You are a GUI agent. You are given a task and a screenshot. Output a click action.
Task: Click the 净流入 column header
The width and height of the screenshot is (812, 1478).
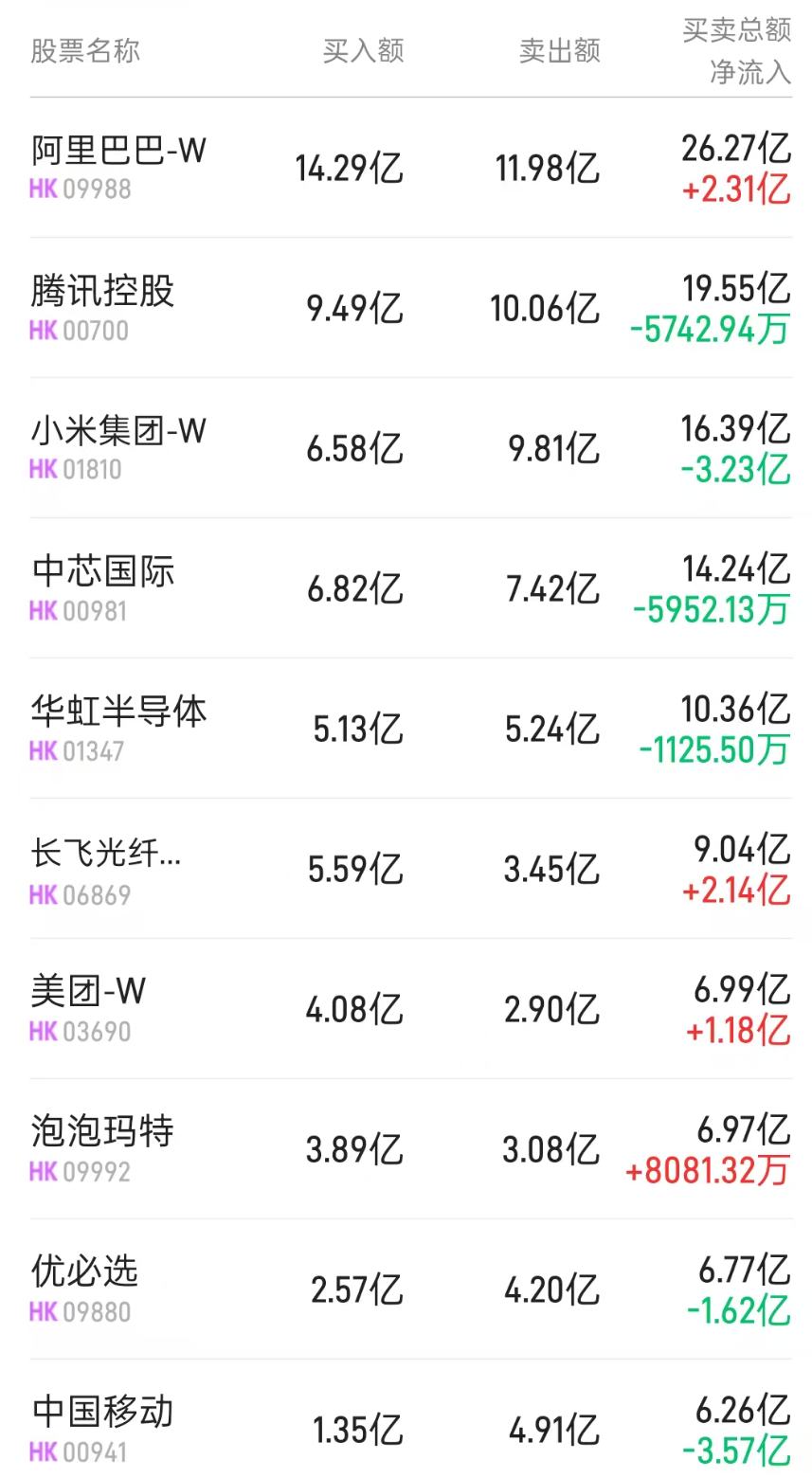click(x=753, y=71)
